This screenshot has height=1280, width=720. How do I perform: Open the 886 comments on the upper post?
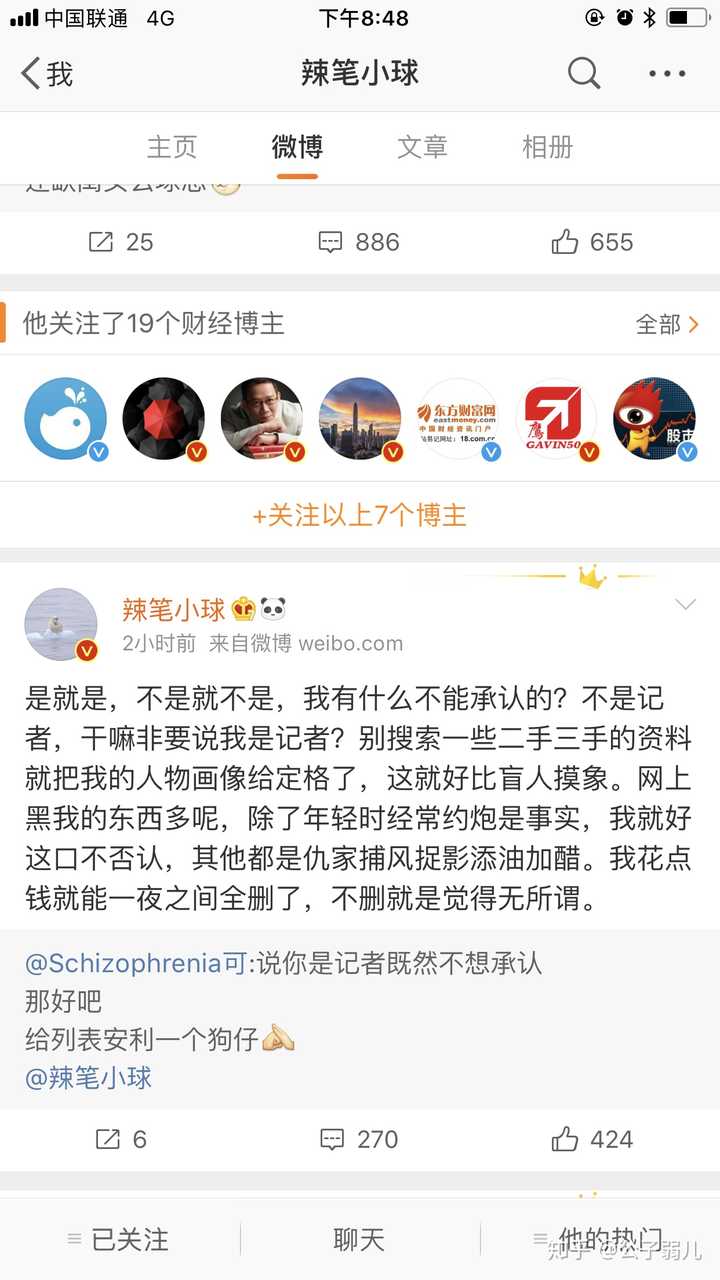tap(358, 242)
